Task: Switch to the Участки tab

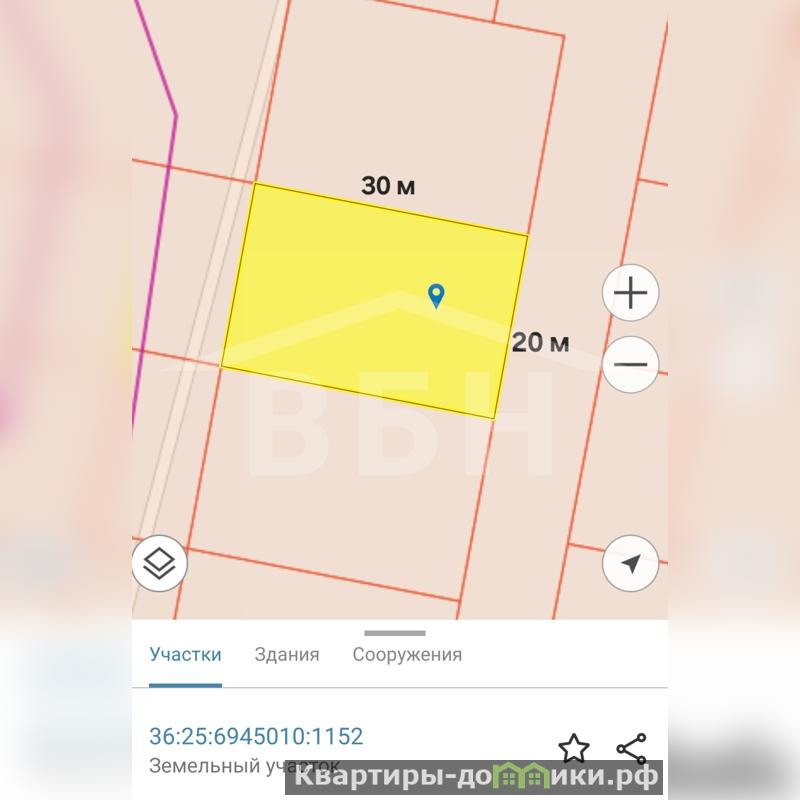Action: 185,655
